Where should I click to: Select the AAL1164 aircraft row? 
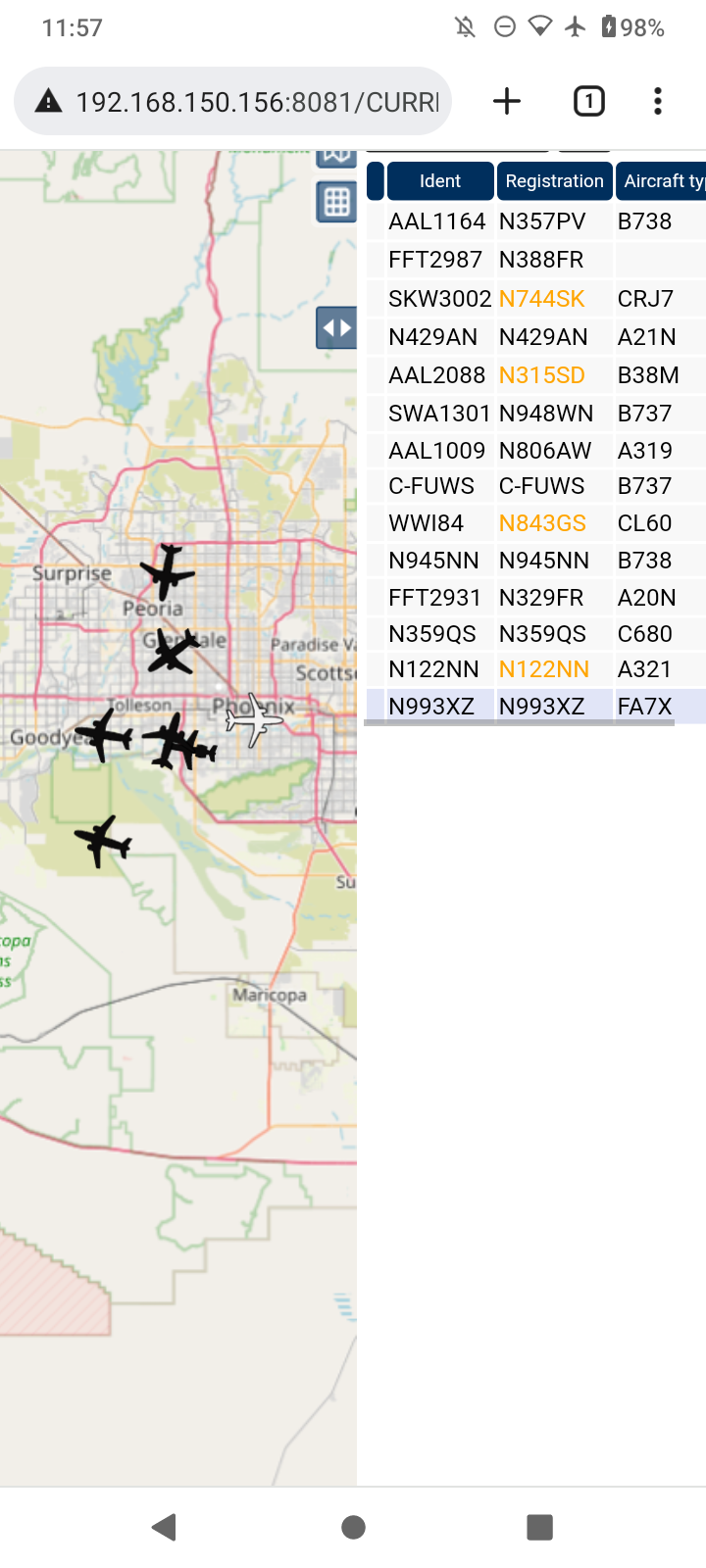(x=536, y=221)
